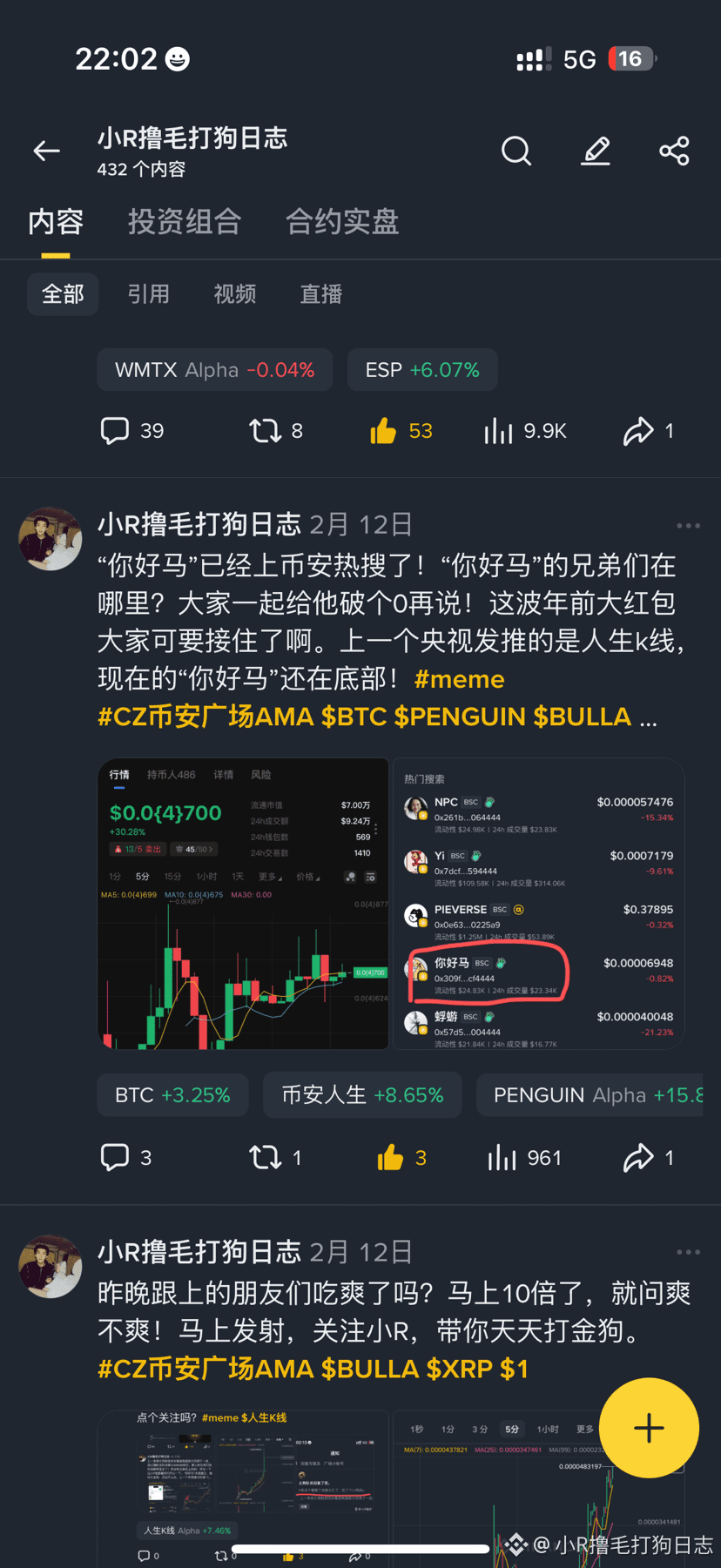
Task: Open the ESP +6.07% token chip
Action: (422, 370)
